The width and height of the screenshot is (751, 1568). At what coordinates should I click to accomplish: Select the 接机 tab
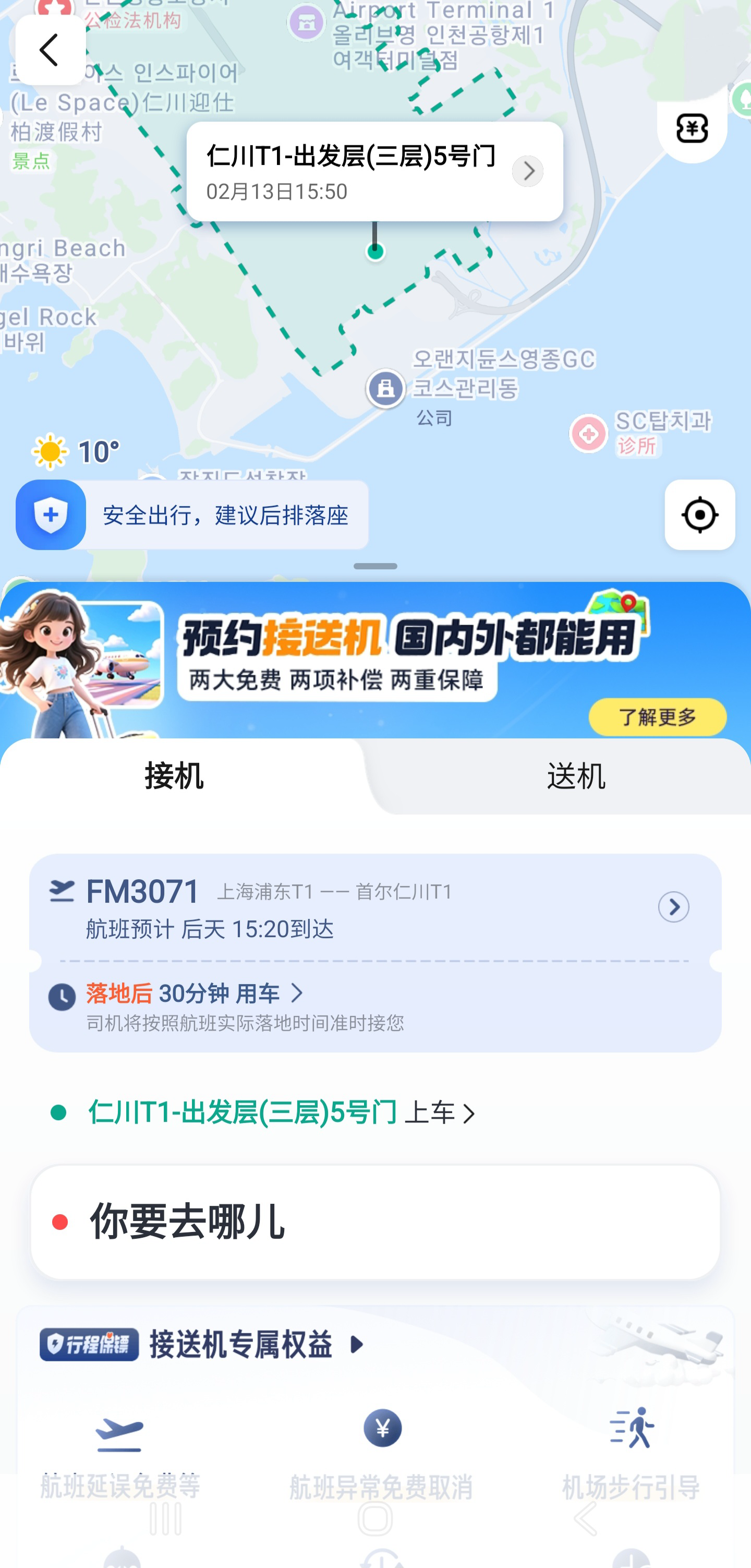coord(174,777)
